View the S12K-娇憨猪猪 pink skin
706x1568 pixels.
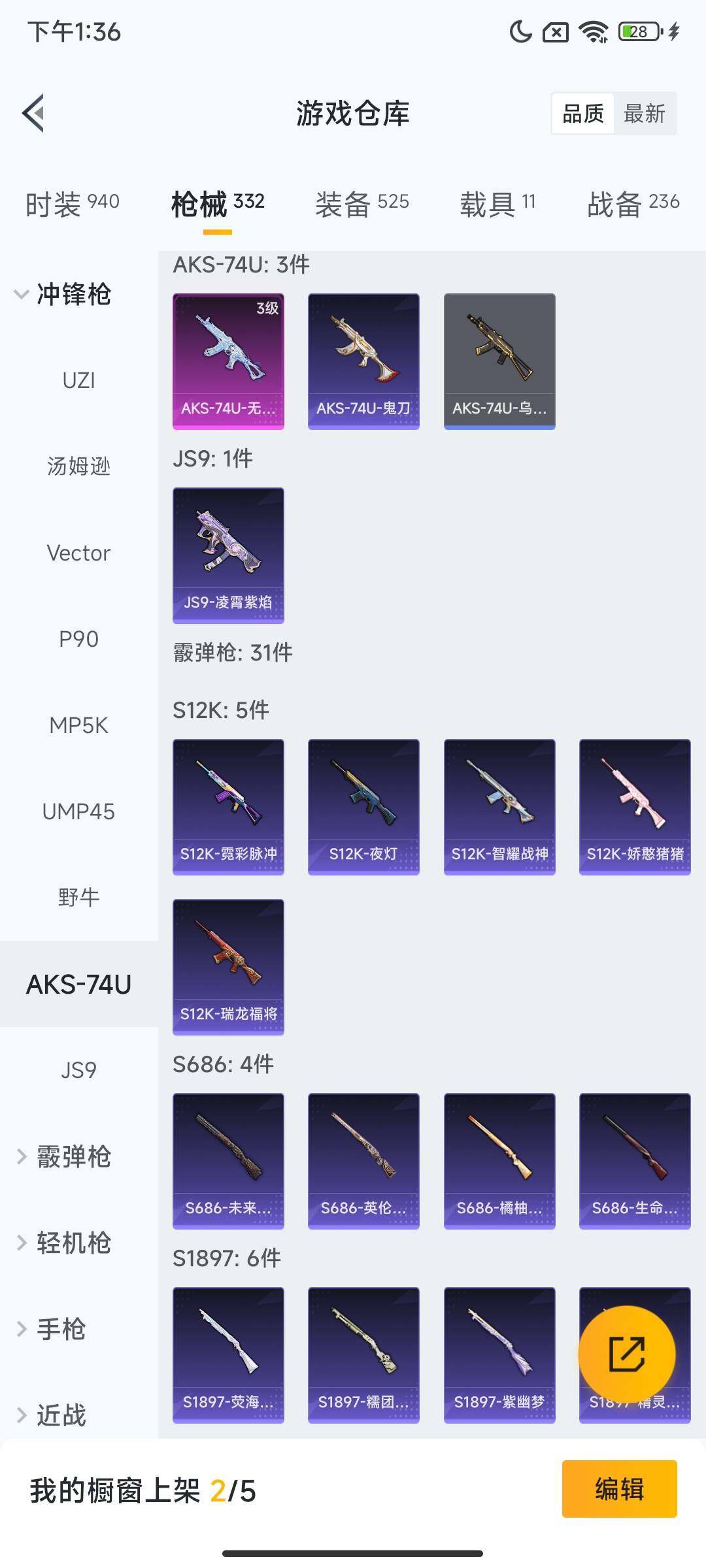(x=633, y=806)
